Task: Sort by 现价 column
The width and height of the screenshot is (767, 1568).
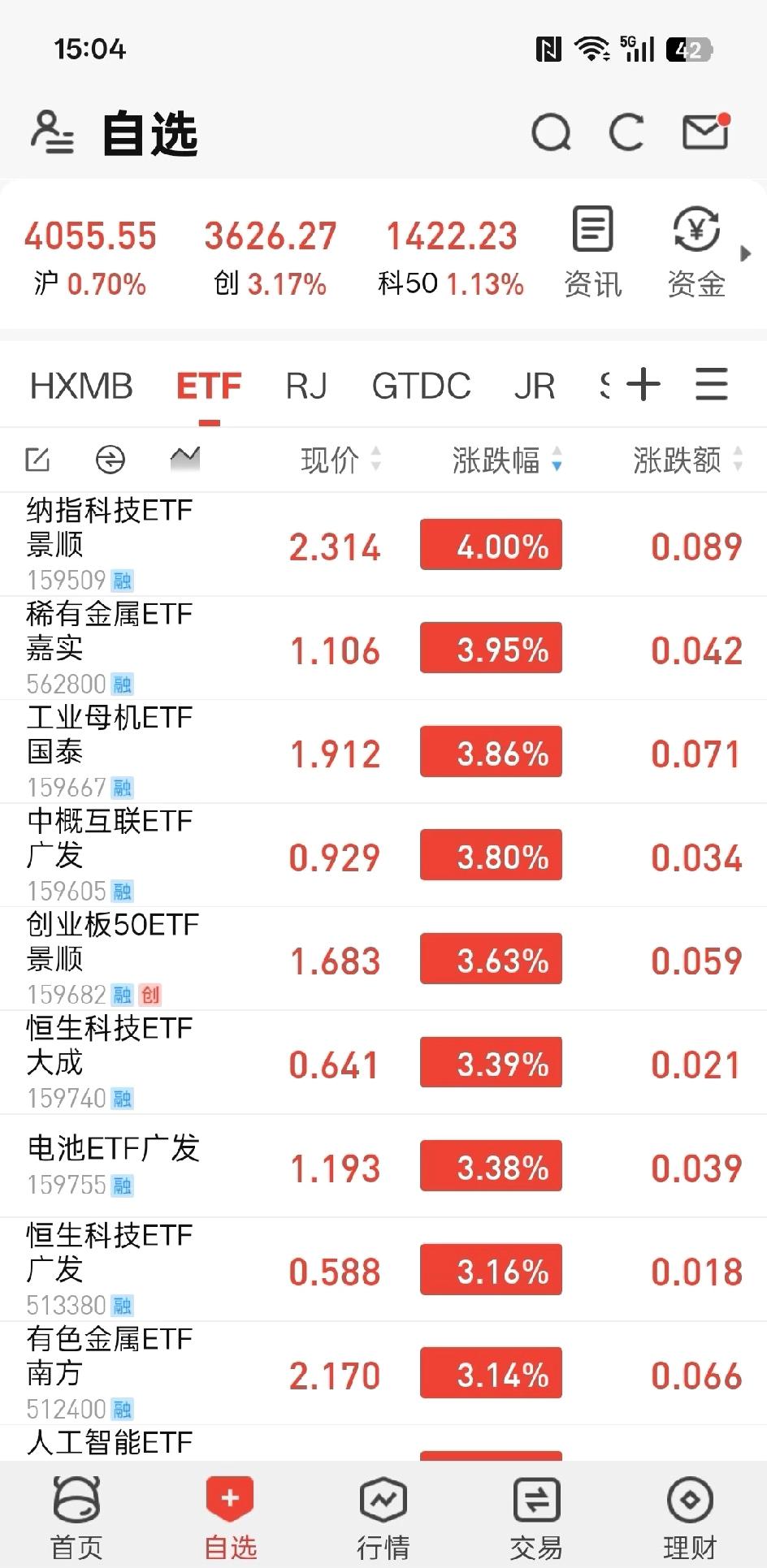Action: coord(340,460)
